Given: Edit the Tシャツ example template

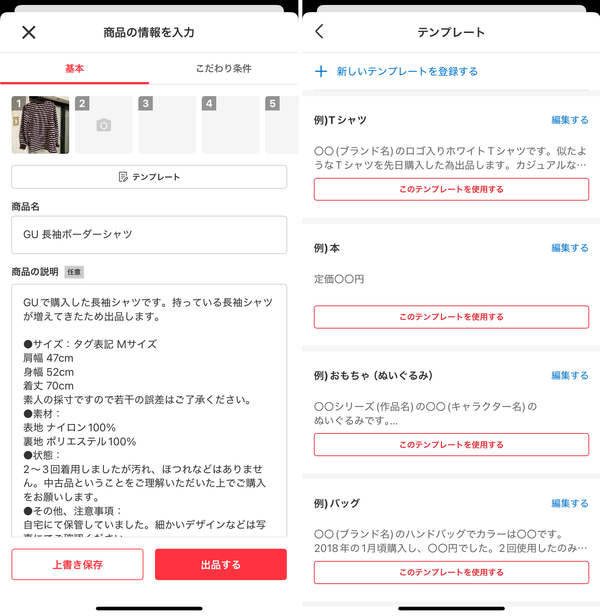Looking at the screenshot, I should point(570,120).
